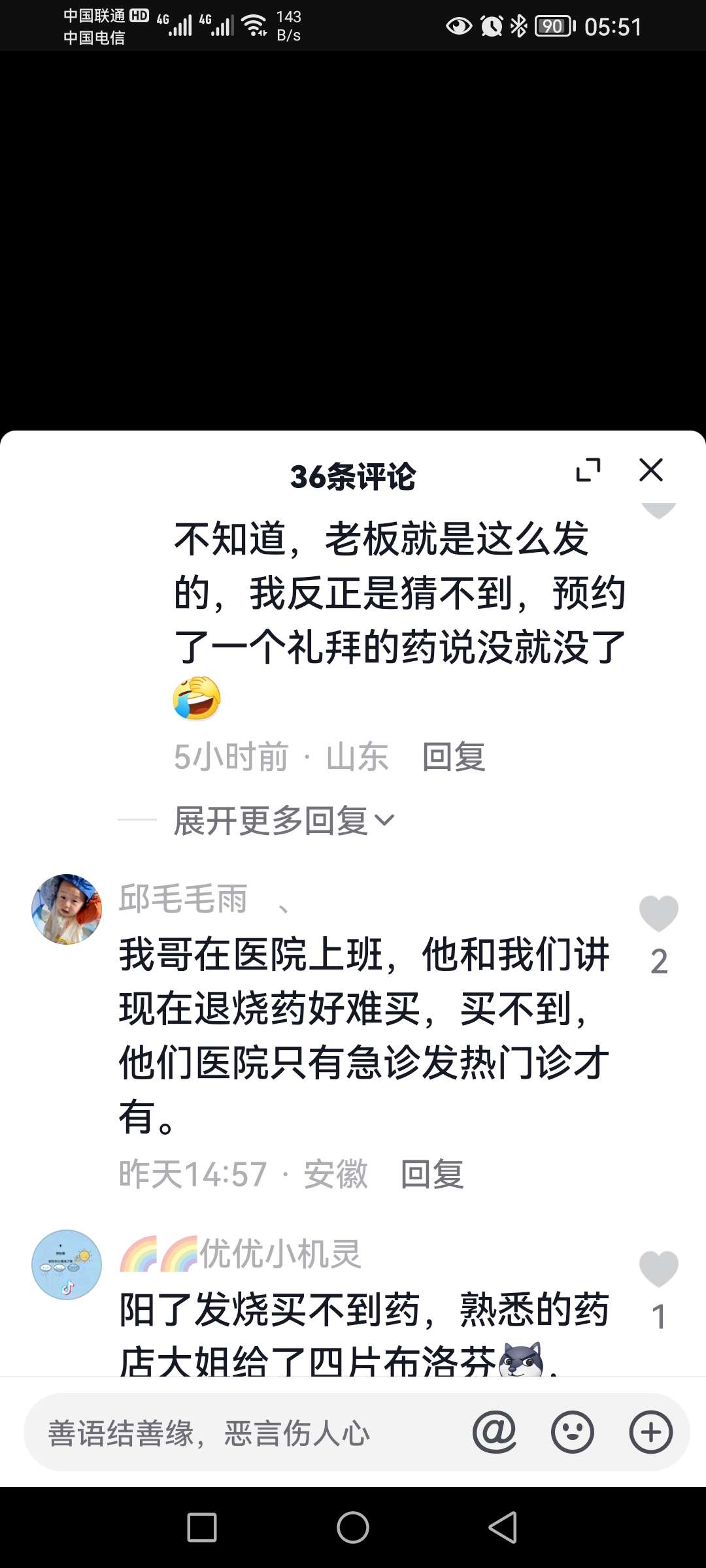Like 邱毛毛雨's comment
This screenshot has width=706, height=1568.
coord(658,913)
